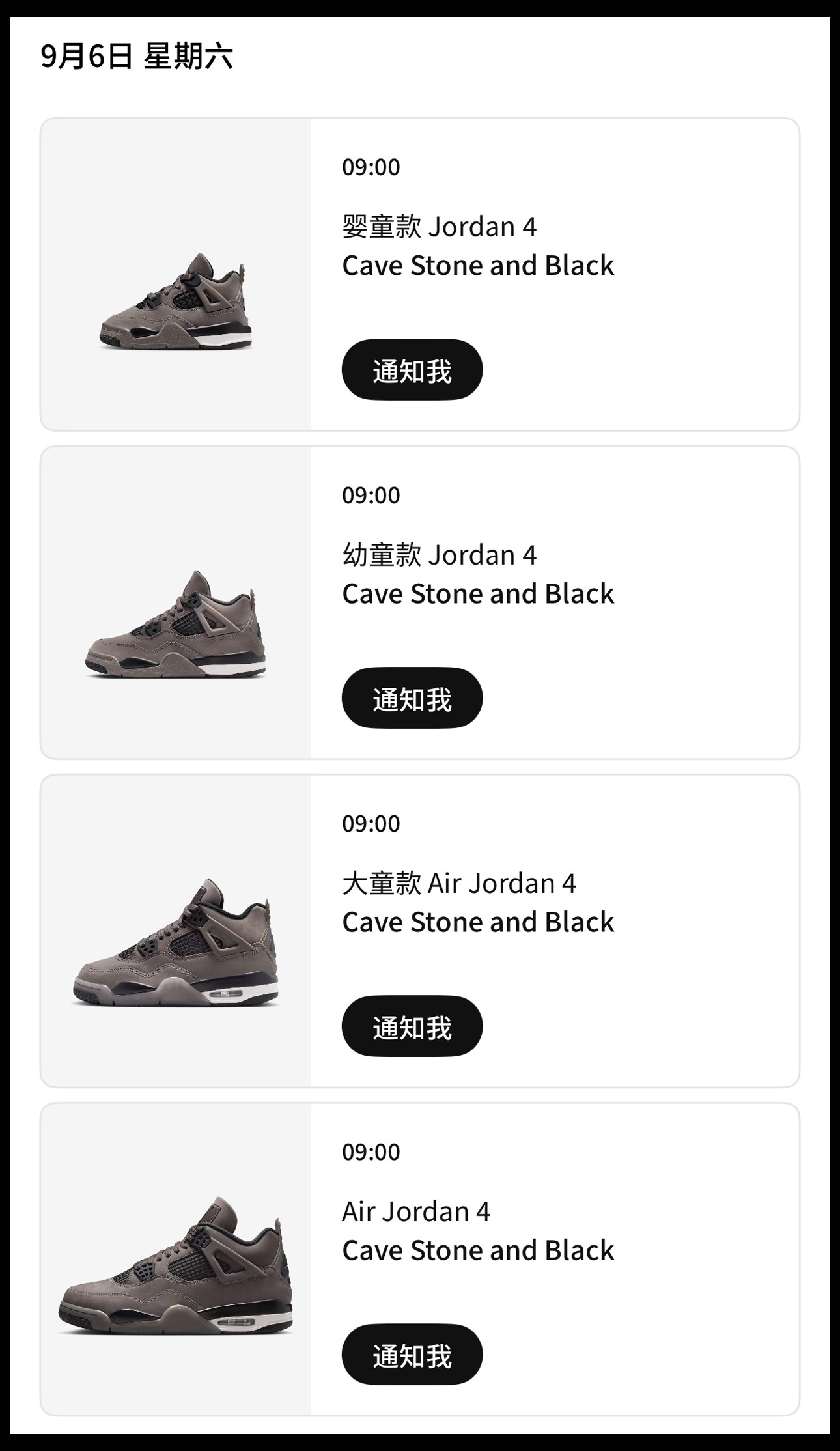Image resolution: width=840 pixels, height=1451 pixels.
Task: Open the 幼童款 Jordan 4 shoe card
Action: pos(176,603)
